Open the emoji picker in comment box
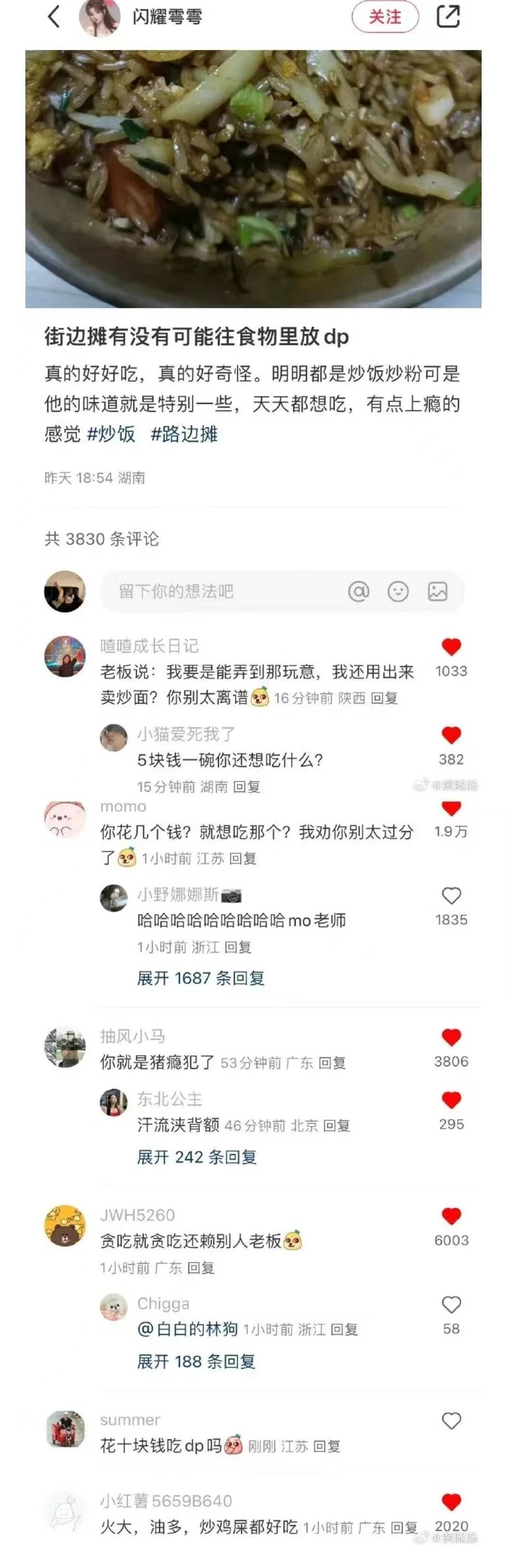The height and width of the screenshot is (1568, 507). click(x=398, y=591)
